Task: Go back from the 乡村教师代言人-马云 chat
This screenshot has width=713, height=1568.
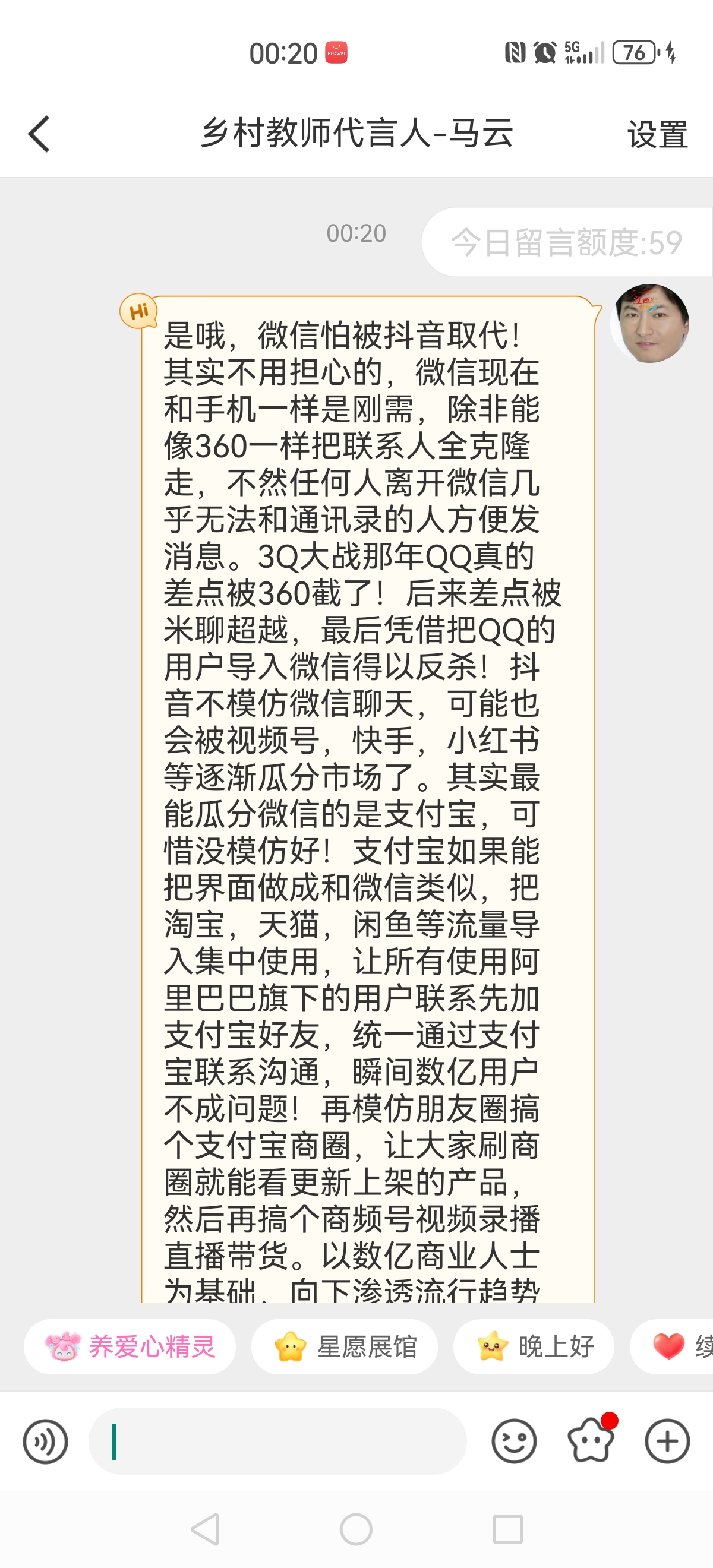Action: point(39,134)
